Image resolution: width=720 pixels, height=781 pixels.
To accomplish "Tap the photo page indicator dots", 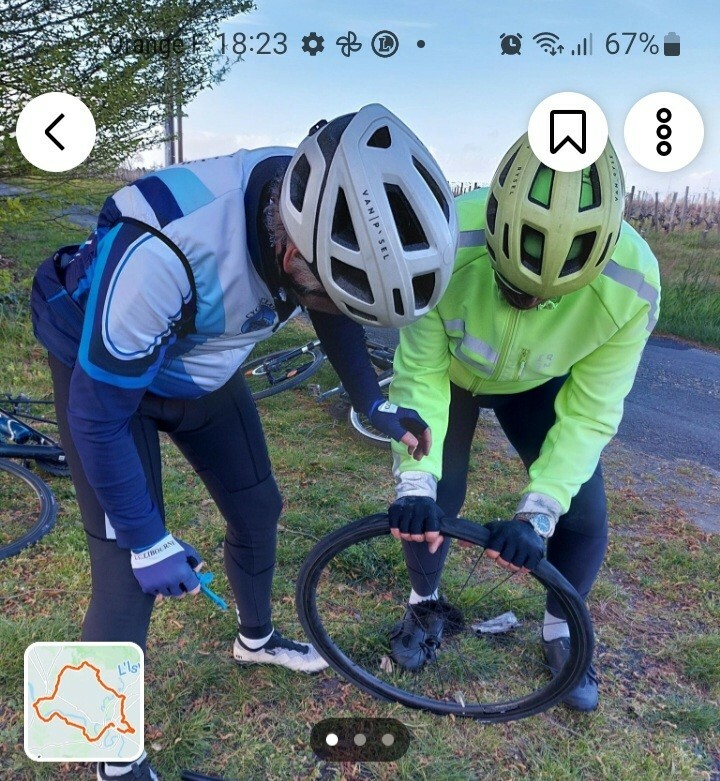I will point(360,740).
